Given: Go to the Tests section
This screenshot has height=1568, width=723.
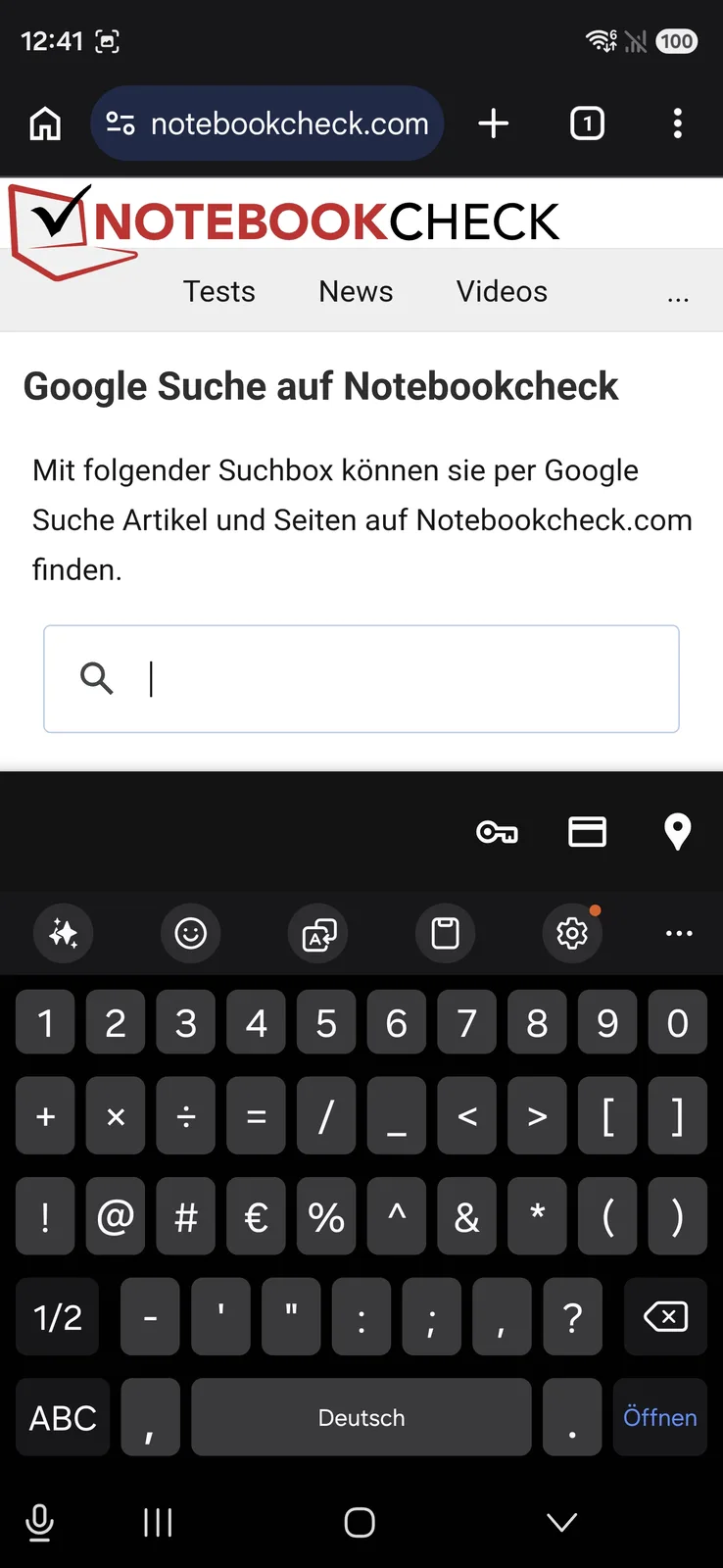Looking at the screenshot, I should click(218, 291).
